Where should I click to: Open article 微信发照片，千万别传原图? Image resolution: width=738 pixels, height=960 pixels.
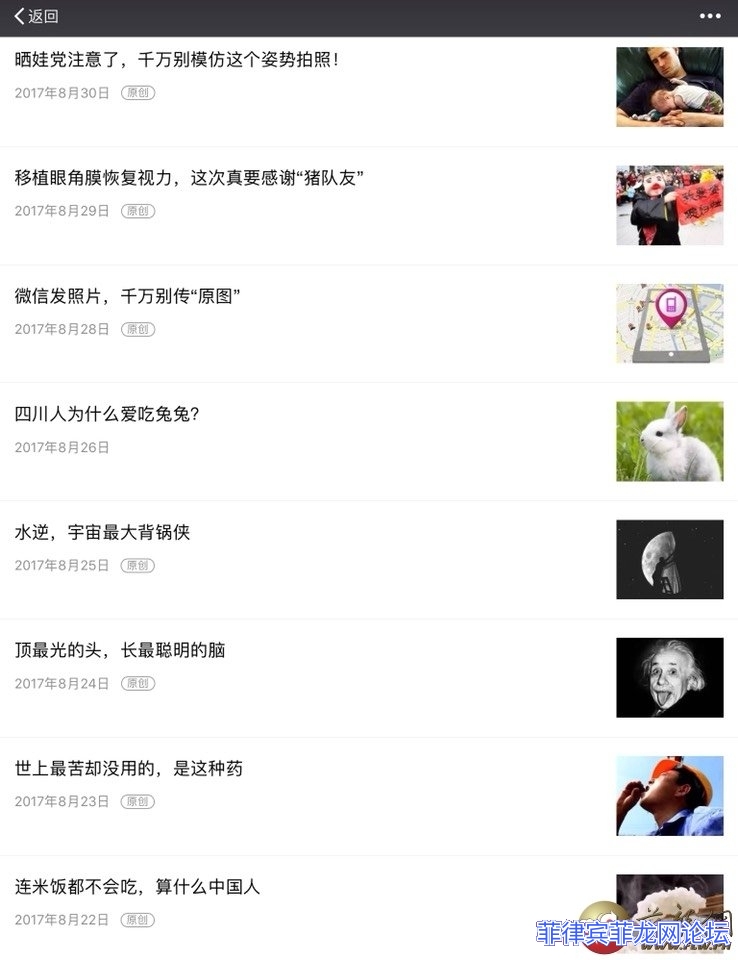click(128, 296)
